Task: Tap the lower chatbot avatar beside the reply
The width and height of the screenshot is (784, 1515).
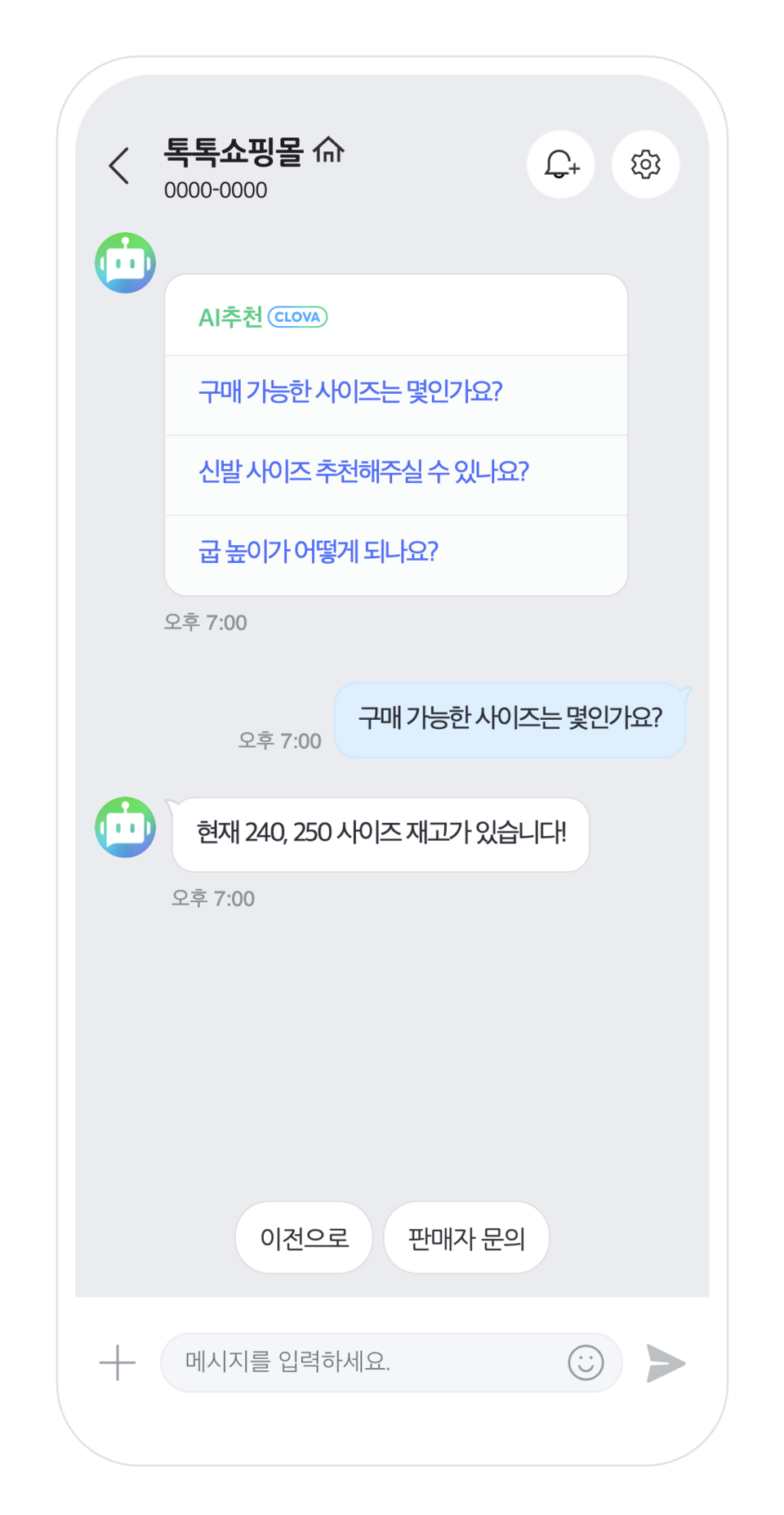Action: pos(125,828)
